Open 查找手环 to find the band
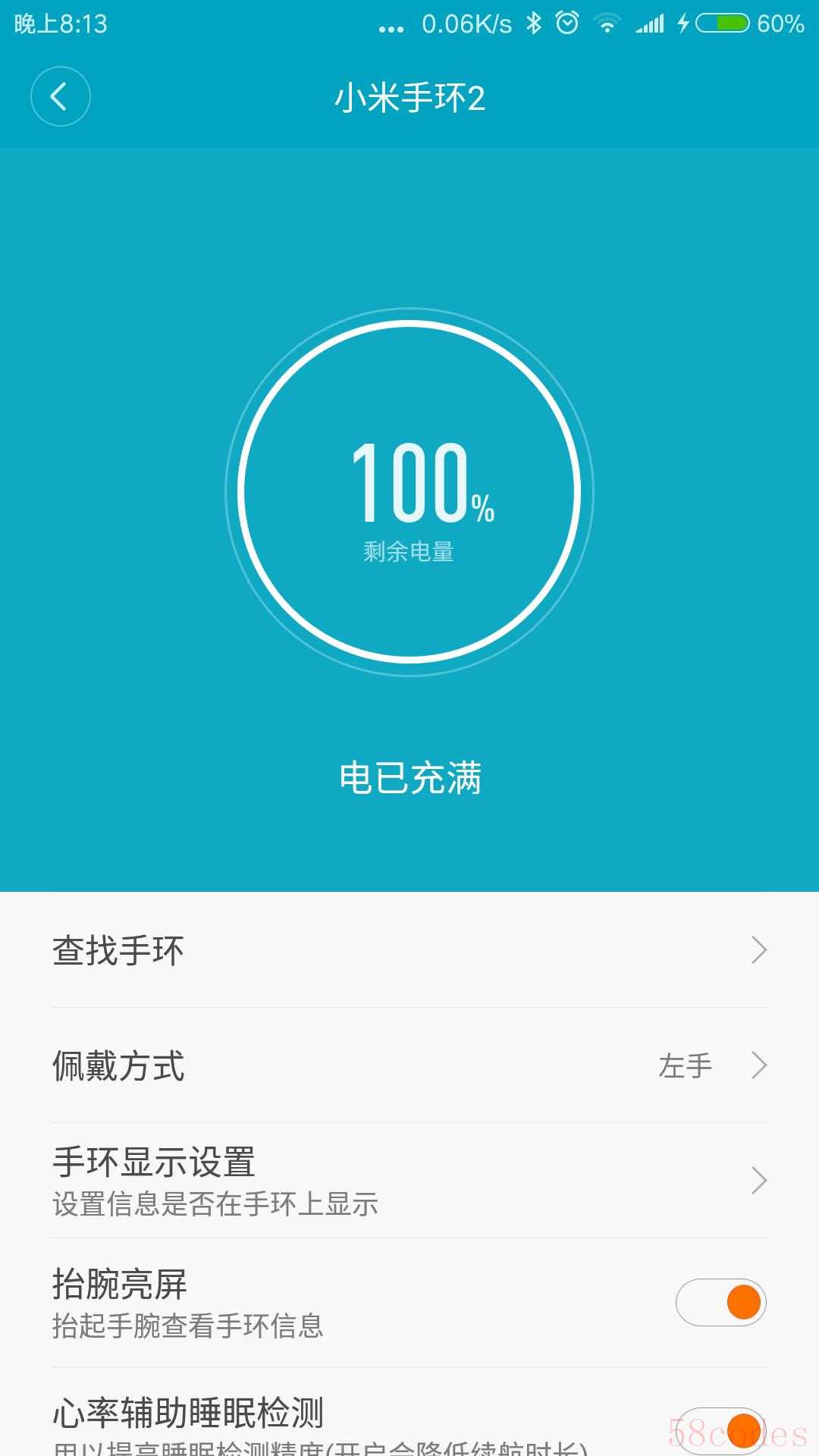This screenshot has height=1456, width=819. click(409, 950)
